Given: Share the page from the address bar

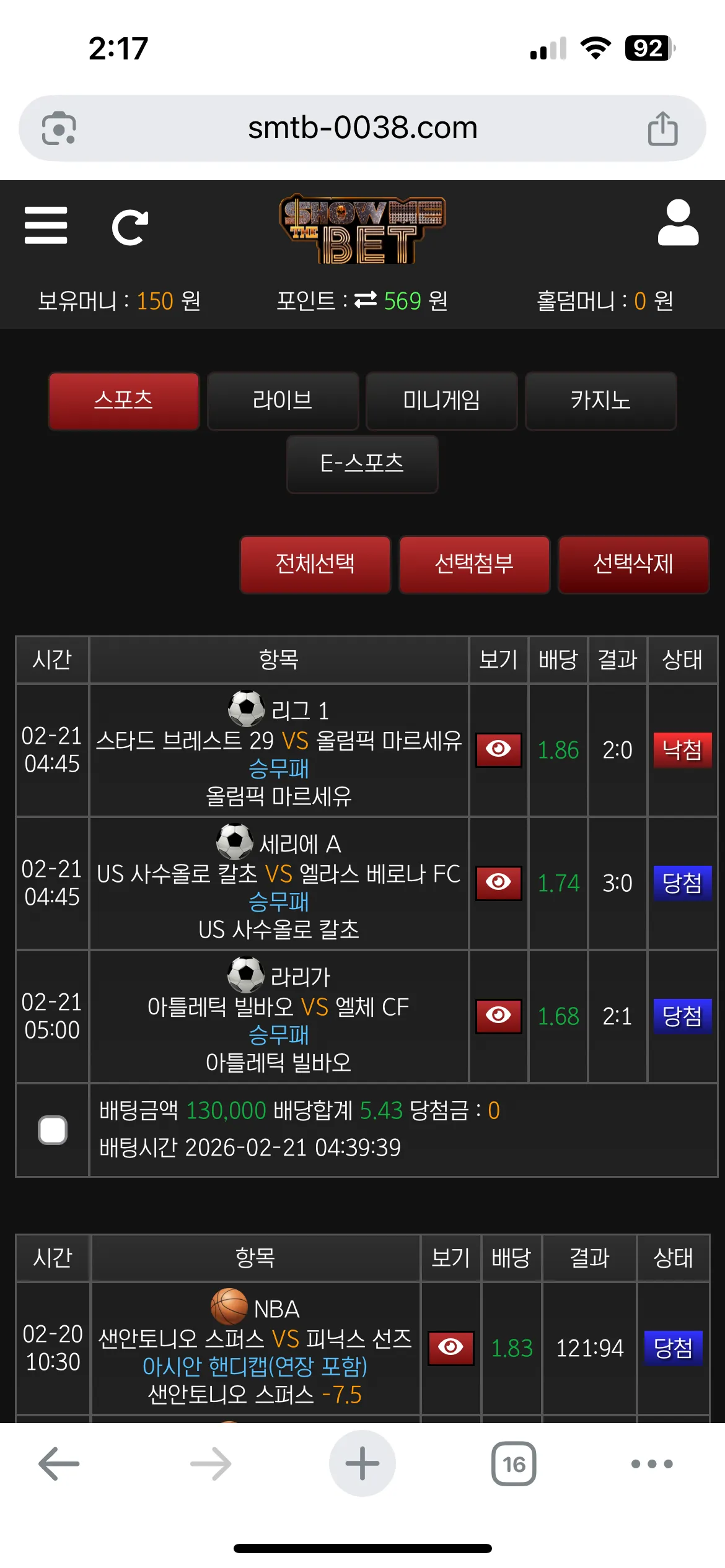Looking at the screenshot, I should pyautogui.click(x=662, y=128).
